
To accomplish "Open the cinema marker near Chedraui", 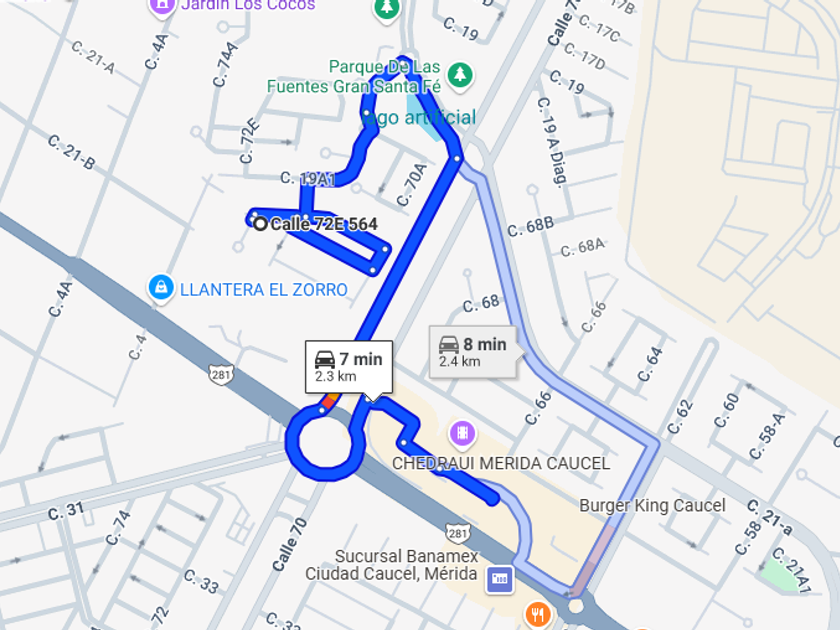I will click(463, 433).
